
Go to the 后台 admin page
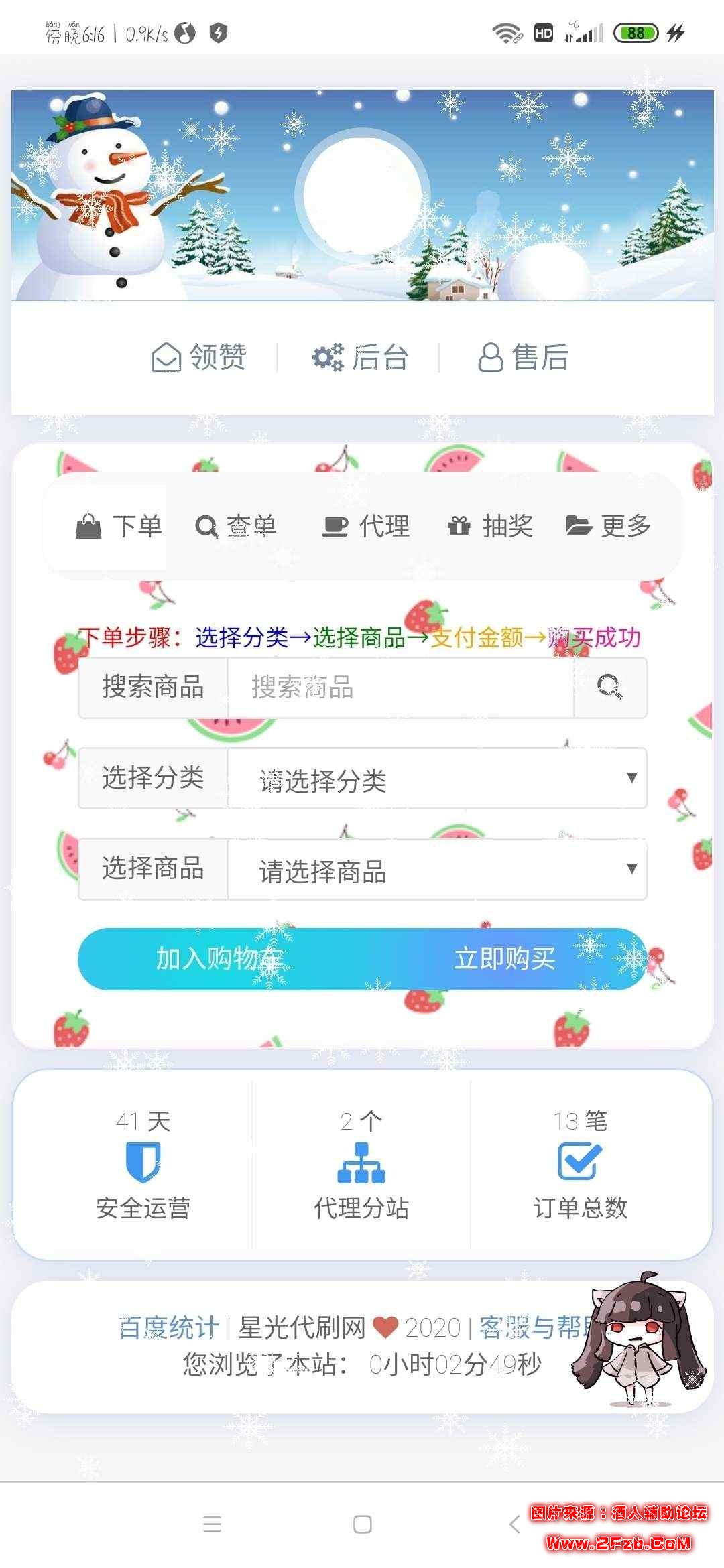361,357
